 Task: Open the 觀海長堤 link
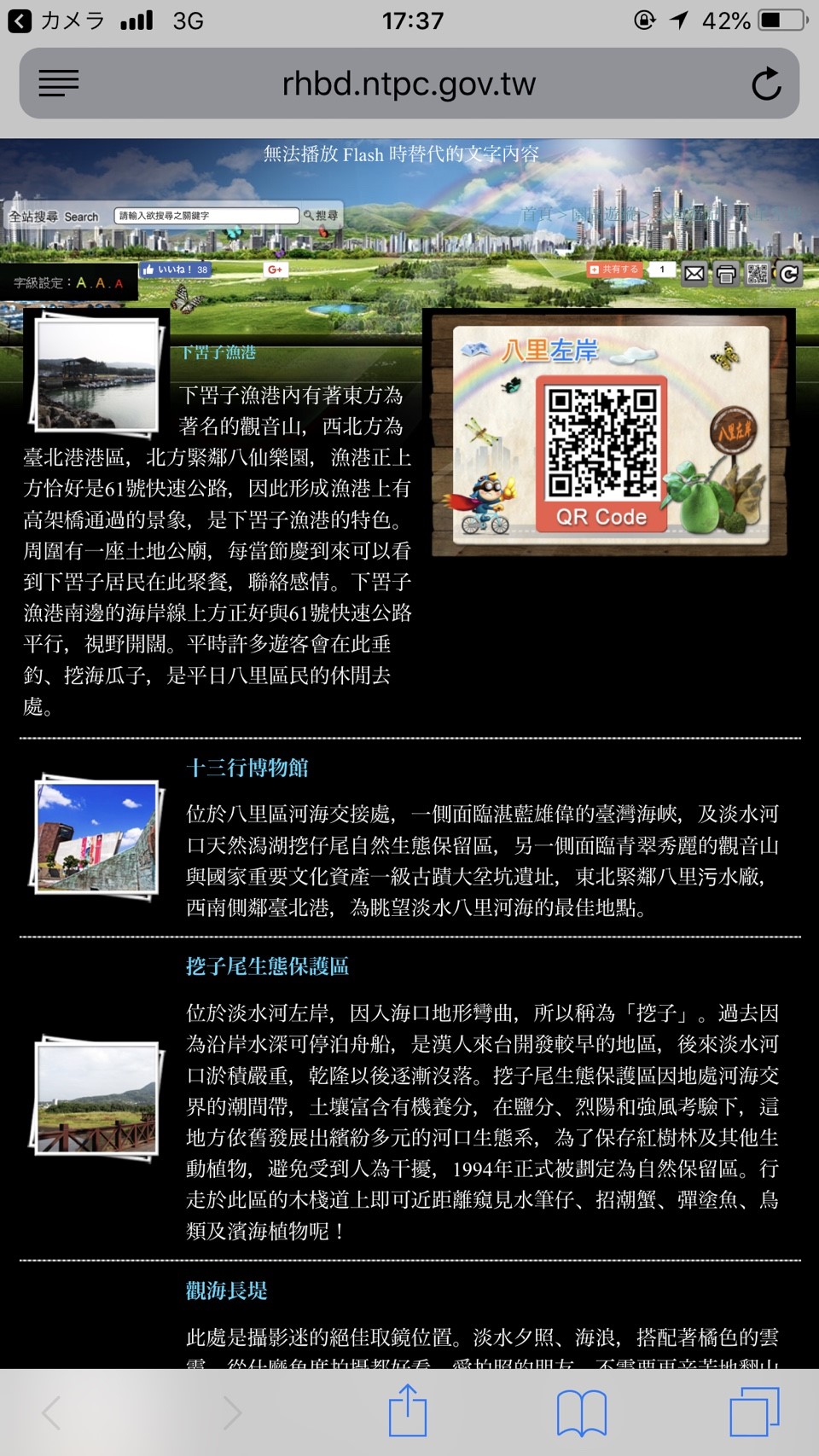pyautogui.click(x=227, y=1291)
